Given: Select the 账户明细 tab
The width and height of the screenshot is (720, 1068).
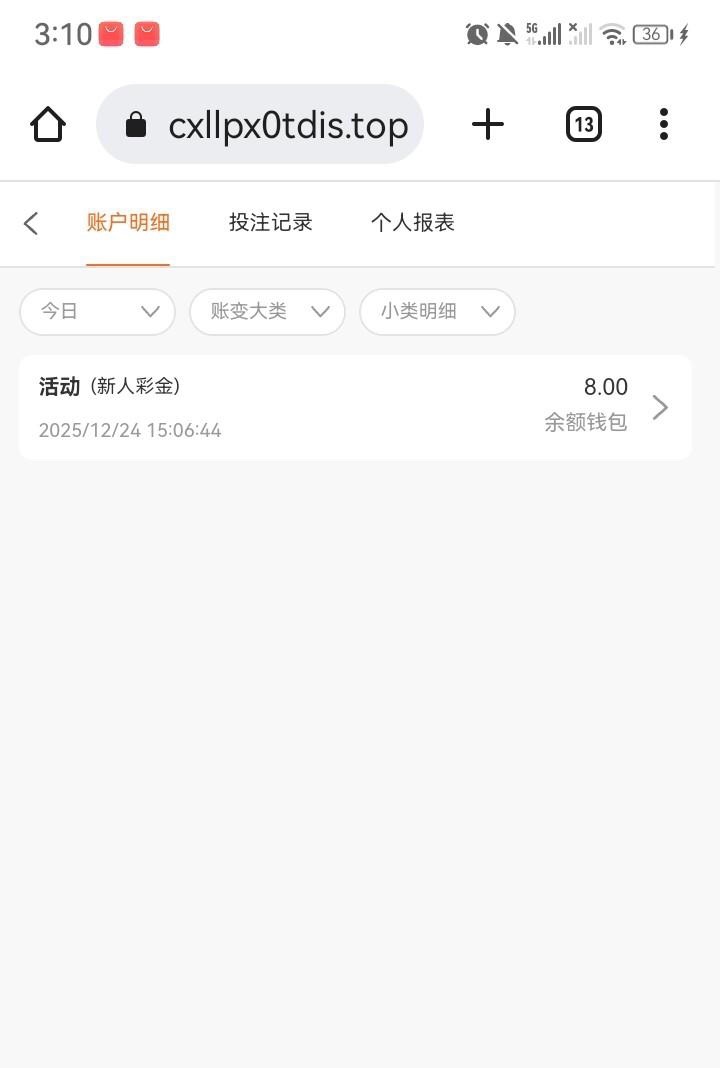Looking at the screenshot, I should (x=128, y=223).
